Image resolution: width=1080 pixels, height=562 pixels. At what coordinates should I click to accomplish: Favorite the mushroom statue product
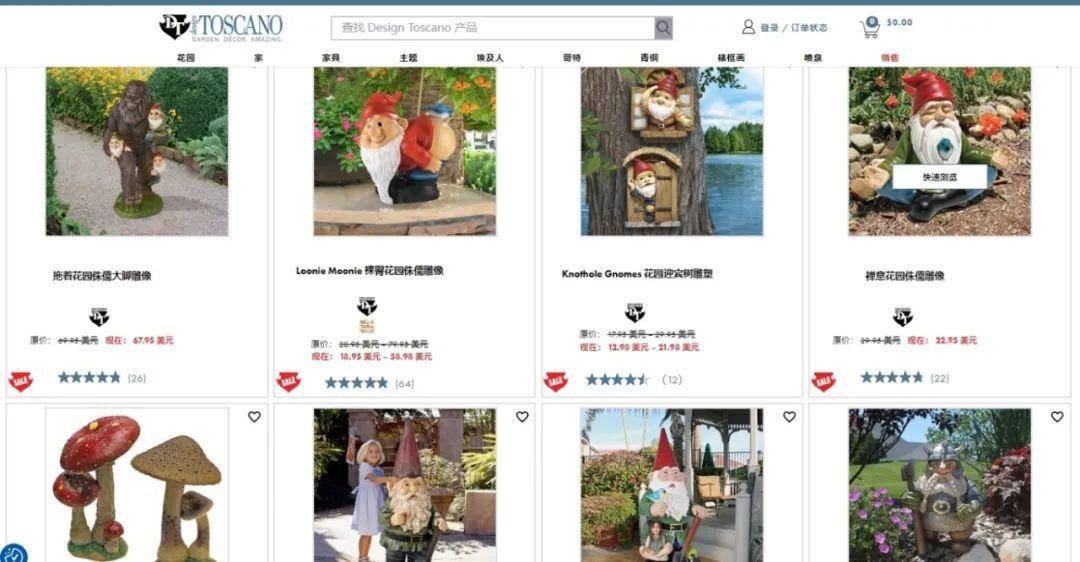coord(254,417)
